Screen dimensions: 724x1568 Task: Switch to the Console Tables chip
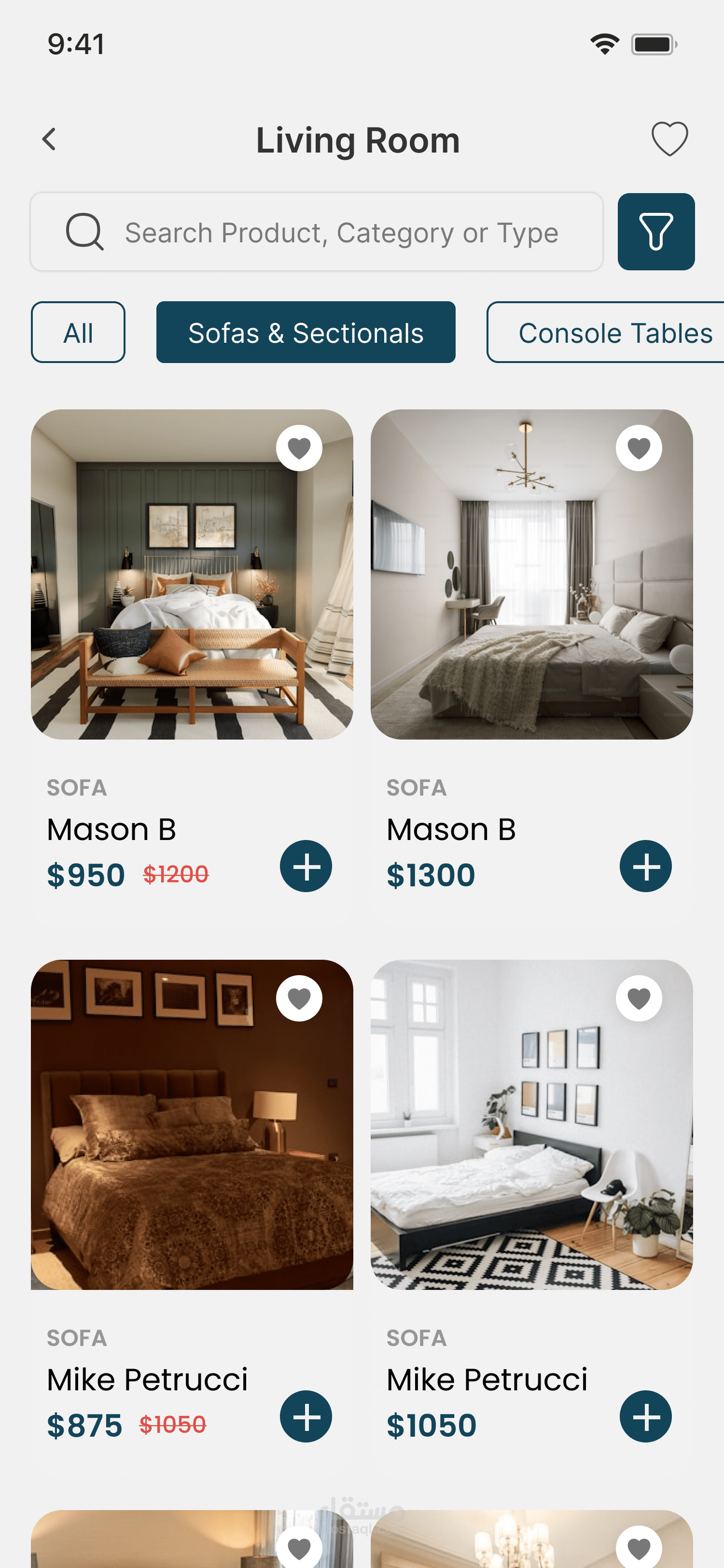tap(605, 332)
